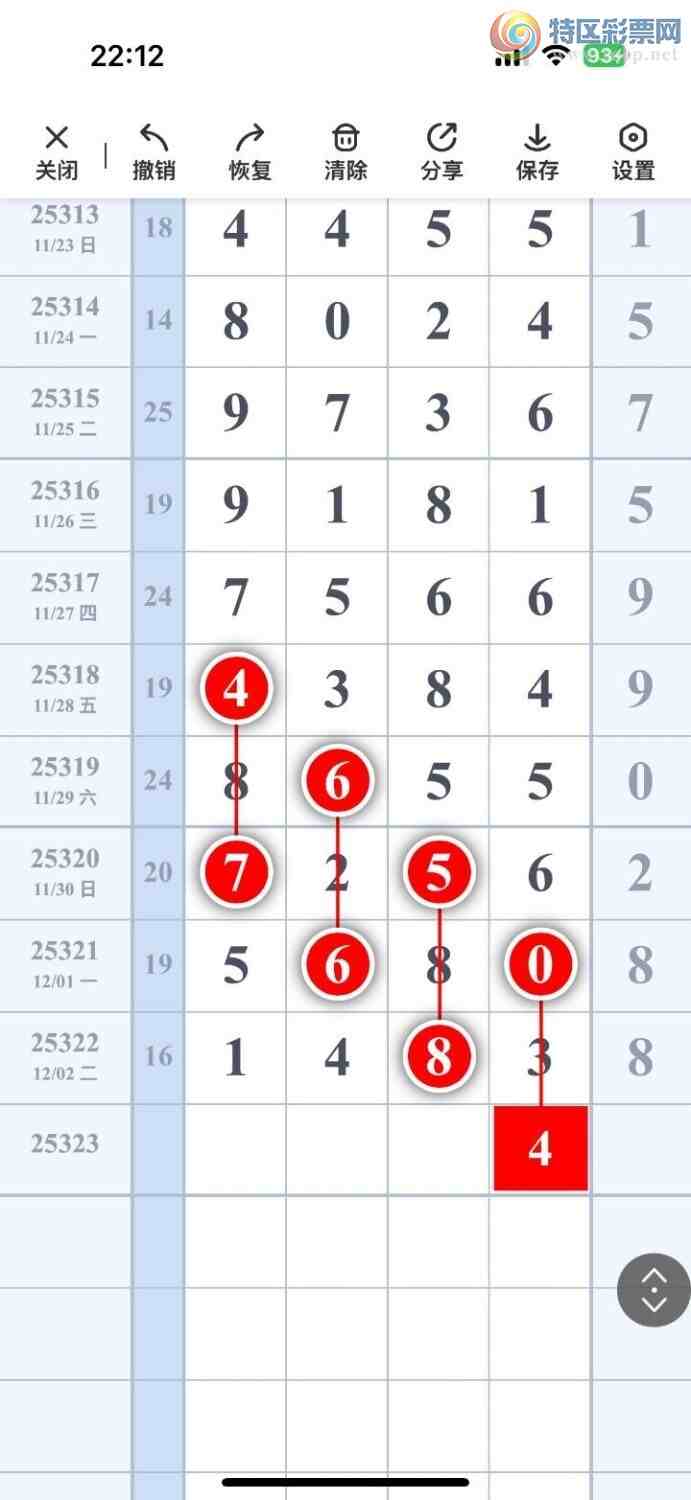Redo the marking with 恢复

pos(249,152)
